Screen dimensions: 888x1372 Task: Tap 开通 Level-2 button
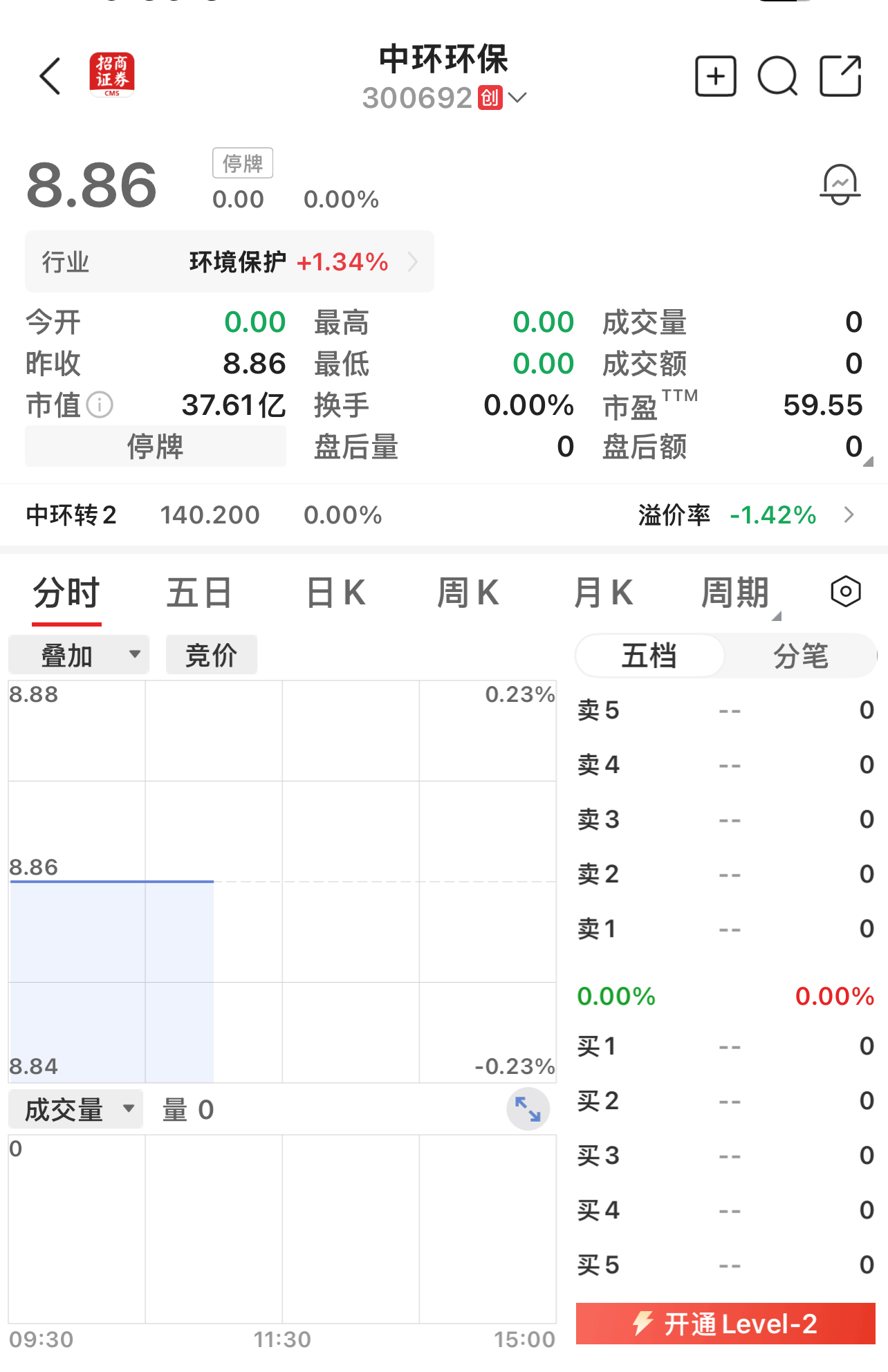tap(725, 1324)
